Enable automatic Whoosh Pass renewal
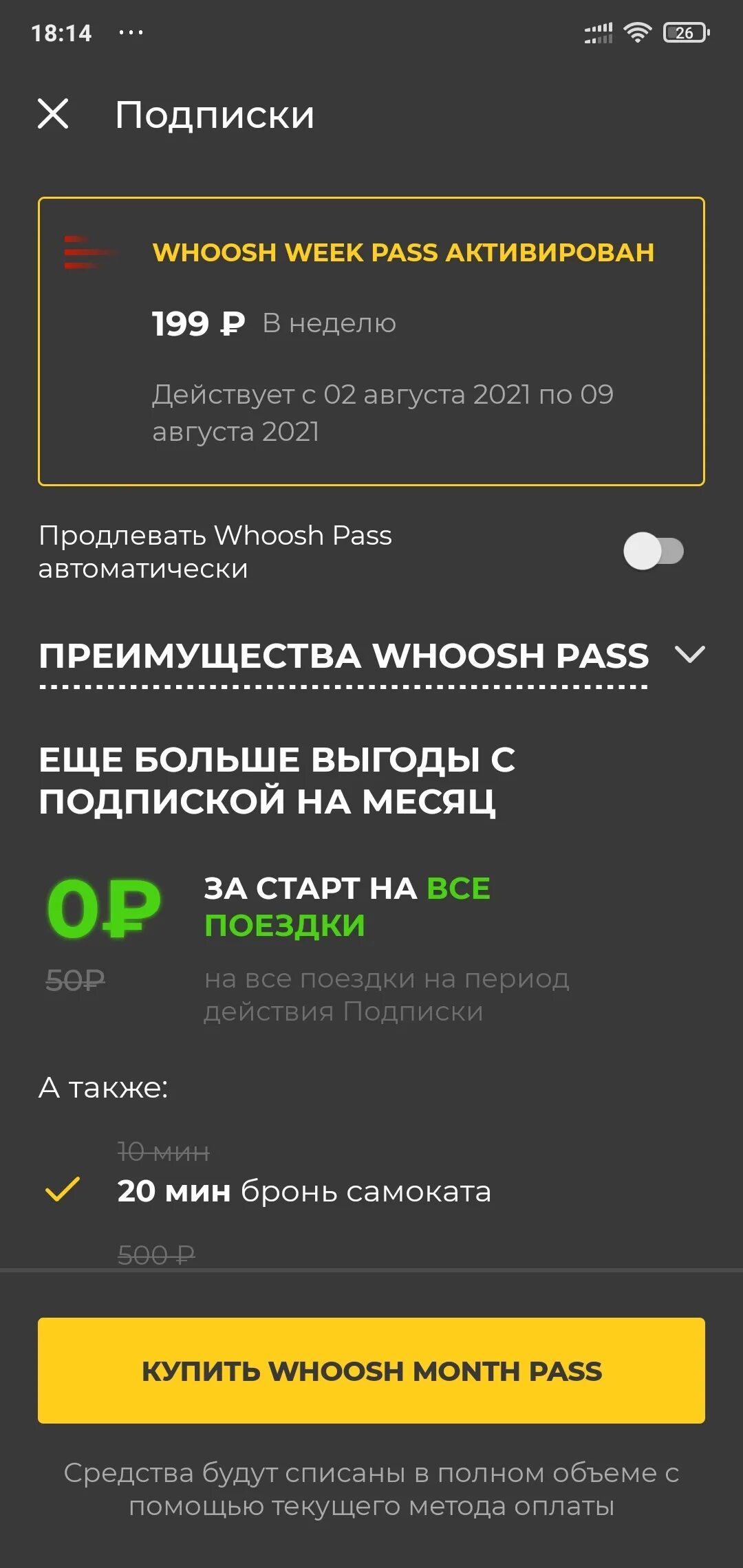The width and height of the screenshot is (743, 1568). (x=653, y=551)
